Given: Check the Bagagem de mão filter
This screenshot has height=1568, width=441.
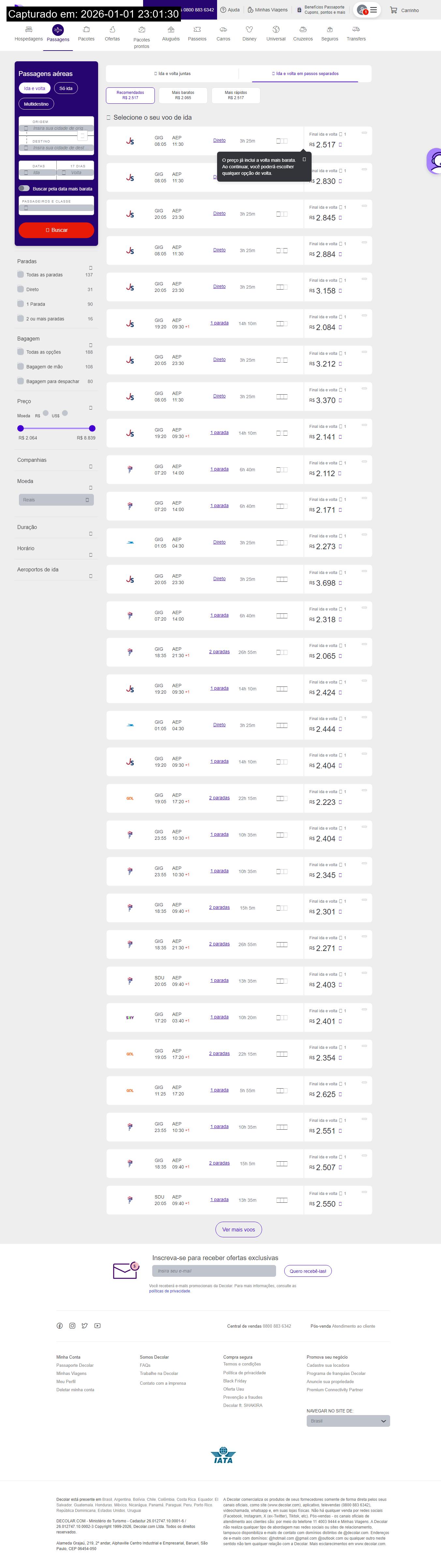Looking at the screenshot, I should point(21,367).
